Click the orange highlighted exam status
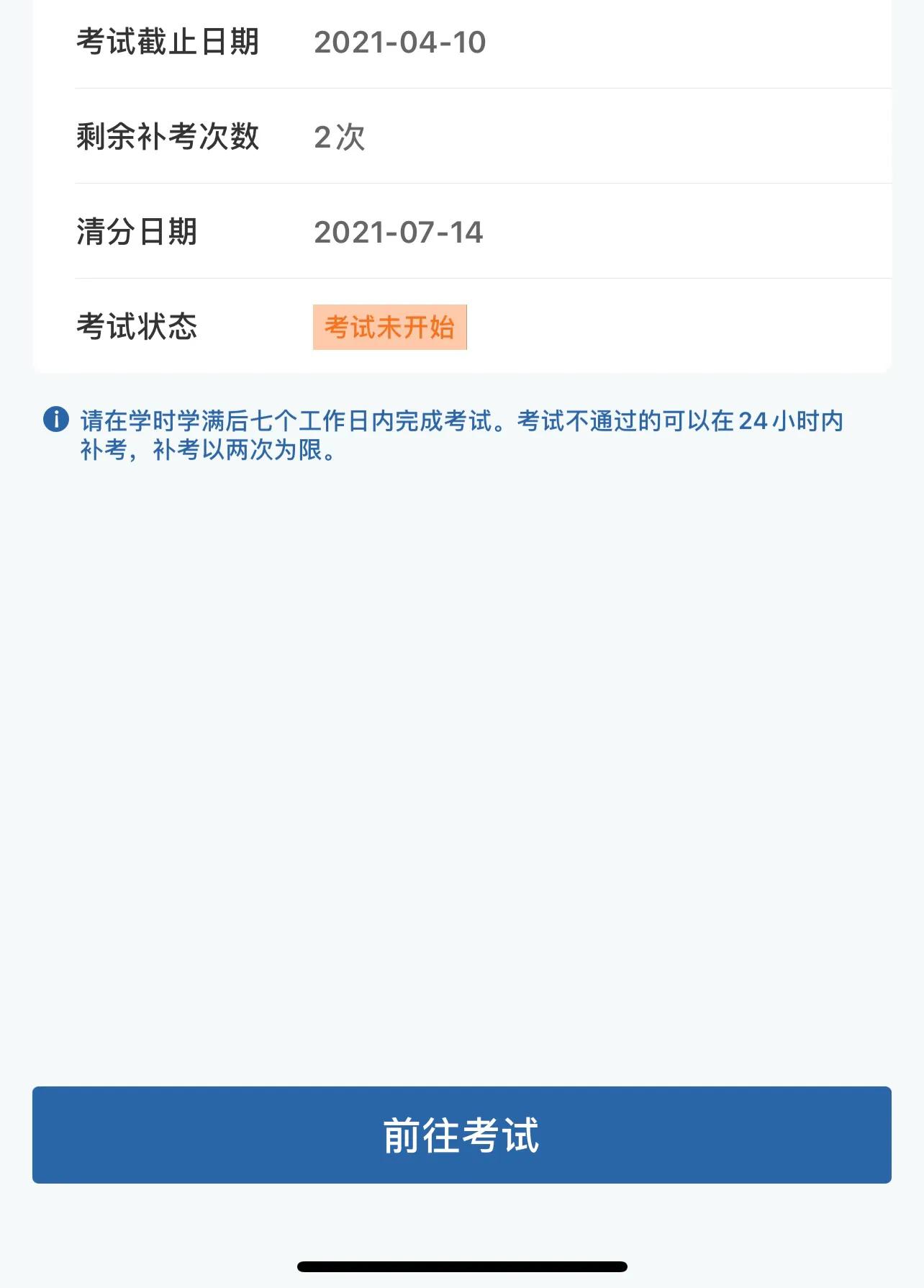Image resolution: width=924 pixels, height=1288 pixels. click(x=390, y=327)
